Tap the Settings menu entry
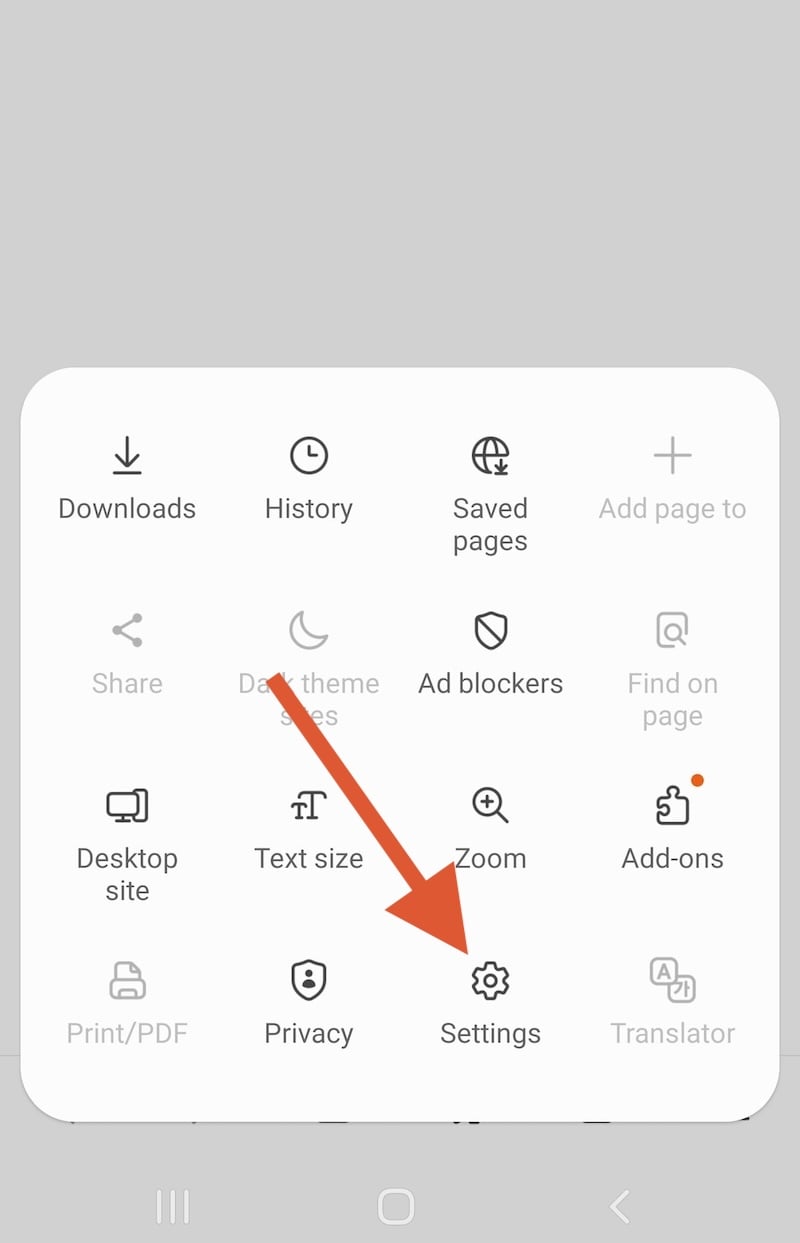The width and height of the screenshot is (800, 1243). point(490,1003)
